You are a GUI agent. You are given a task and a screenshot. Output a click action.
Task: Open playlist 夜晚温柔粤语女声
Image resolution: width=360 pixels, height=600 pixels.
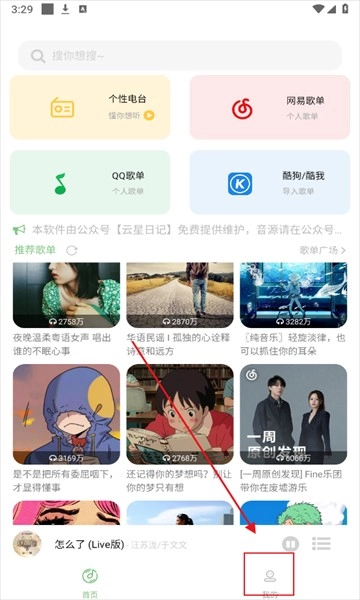[66, 310]
